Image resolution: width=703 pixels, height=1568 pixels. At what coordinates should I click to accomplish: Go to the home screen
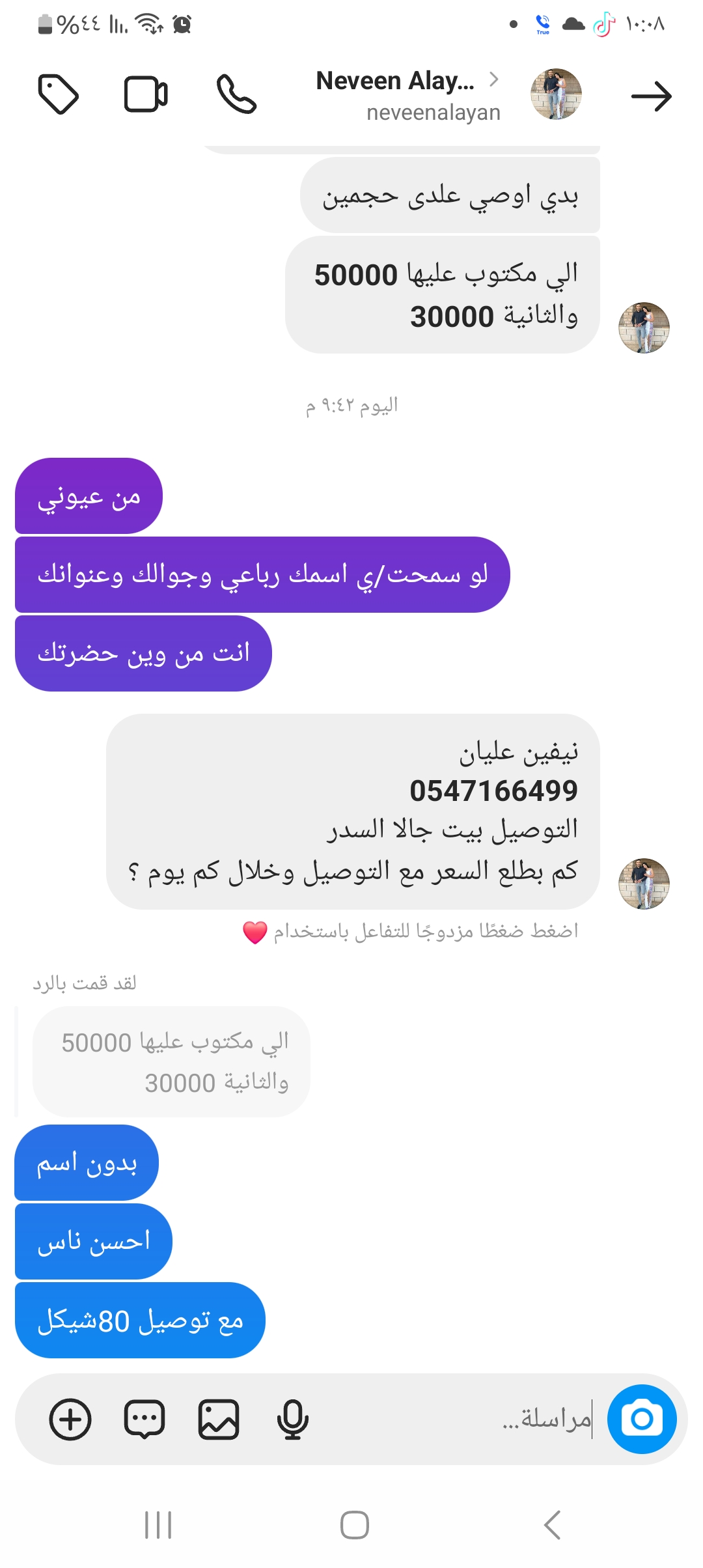click(x=354, y=1525)
